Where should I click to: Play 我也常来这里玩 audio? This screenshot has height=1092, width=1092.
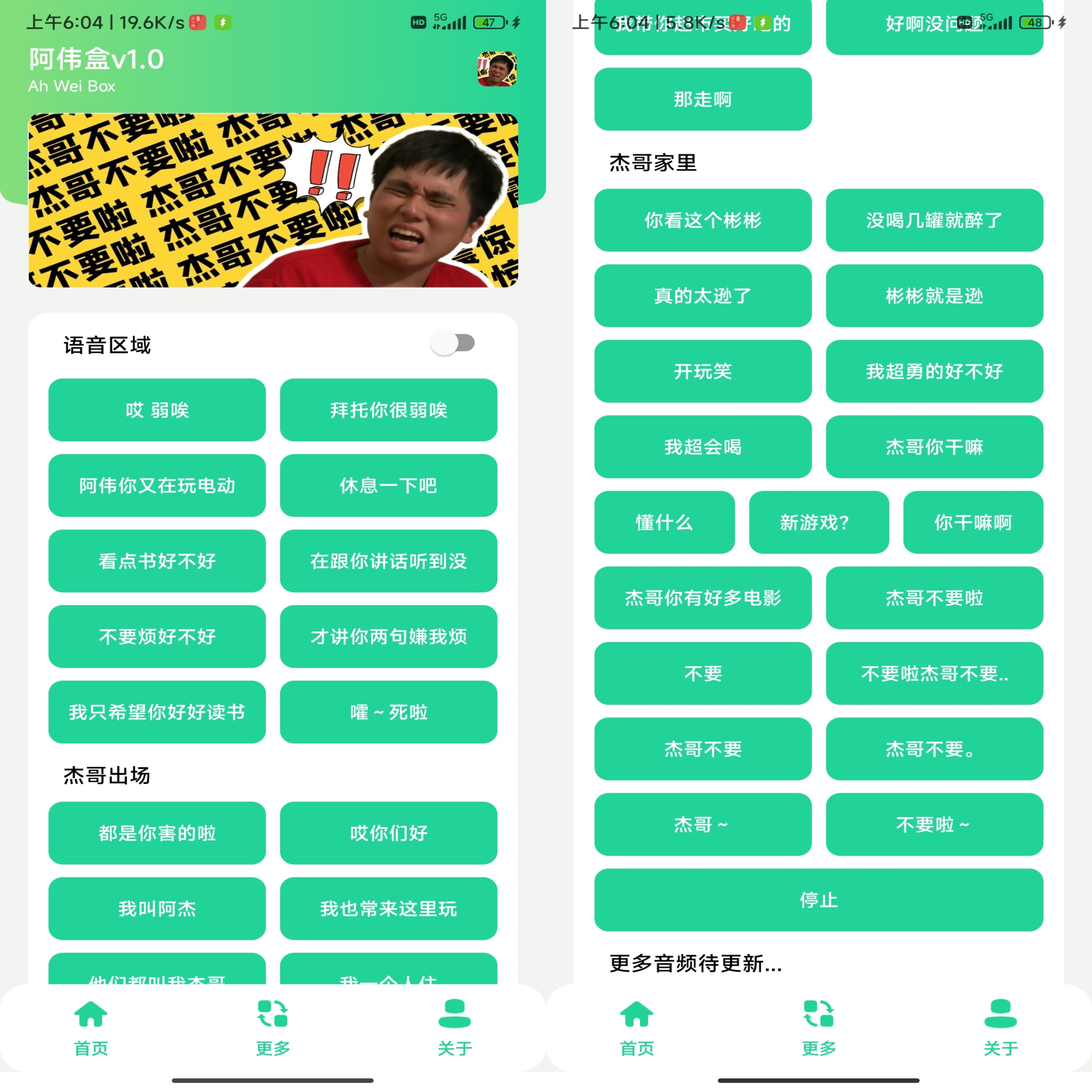pyautogui.click(x=388, y=908)
